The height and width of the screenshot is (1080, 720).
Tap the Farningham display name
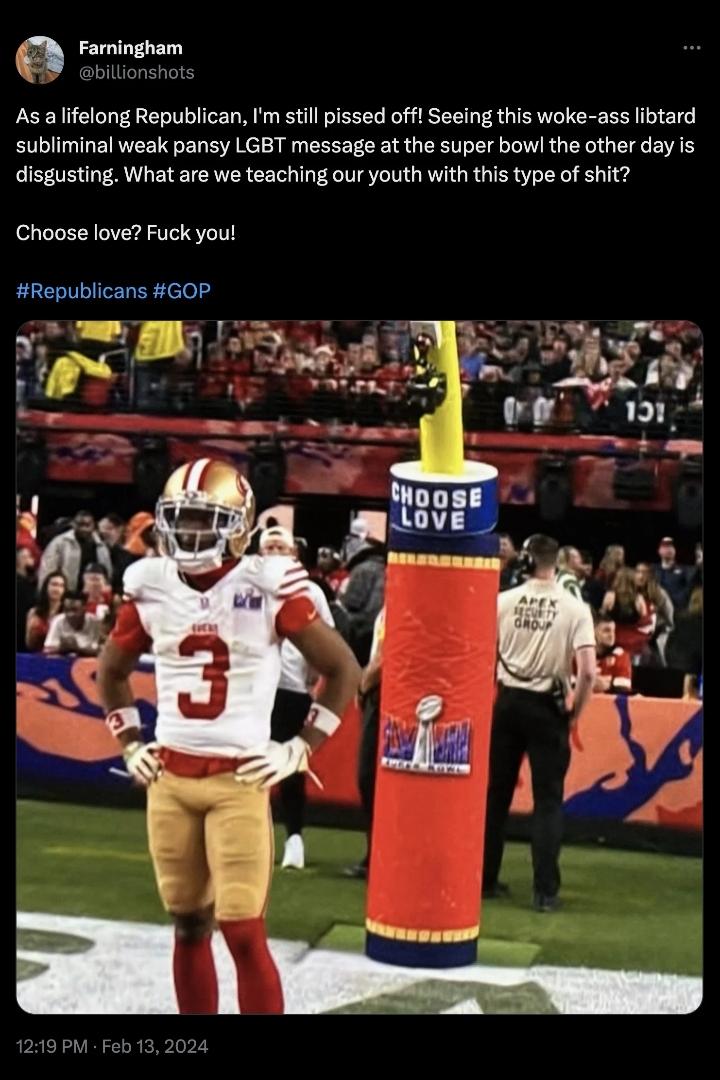130,48
